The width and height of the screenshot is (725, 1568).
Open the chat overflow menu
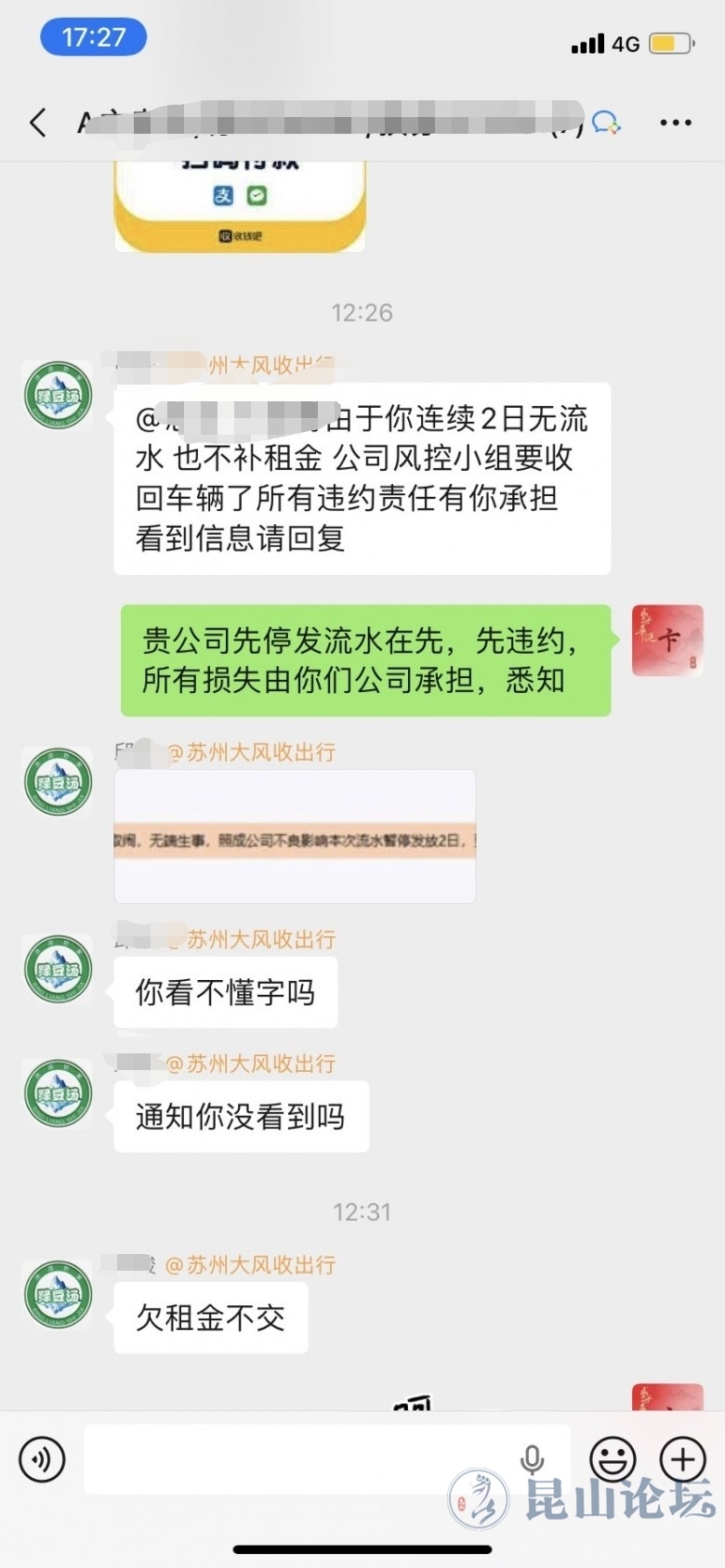pos(675,123)
